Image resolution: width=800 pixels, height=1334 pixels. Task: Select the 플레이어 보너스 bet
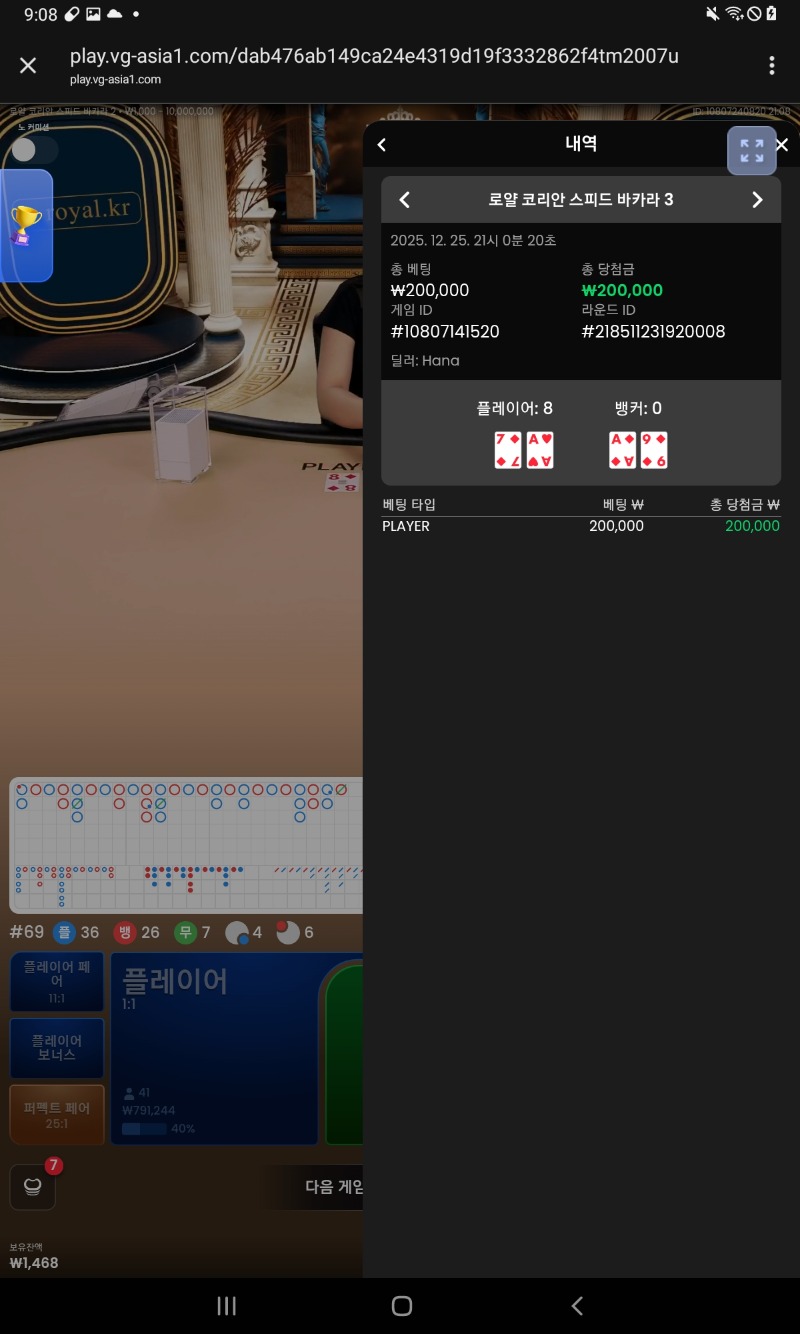pos(57,1048)
